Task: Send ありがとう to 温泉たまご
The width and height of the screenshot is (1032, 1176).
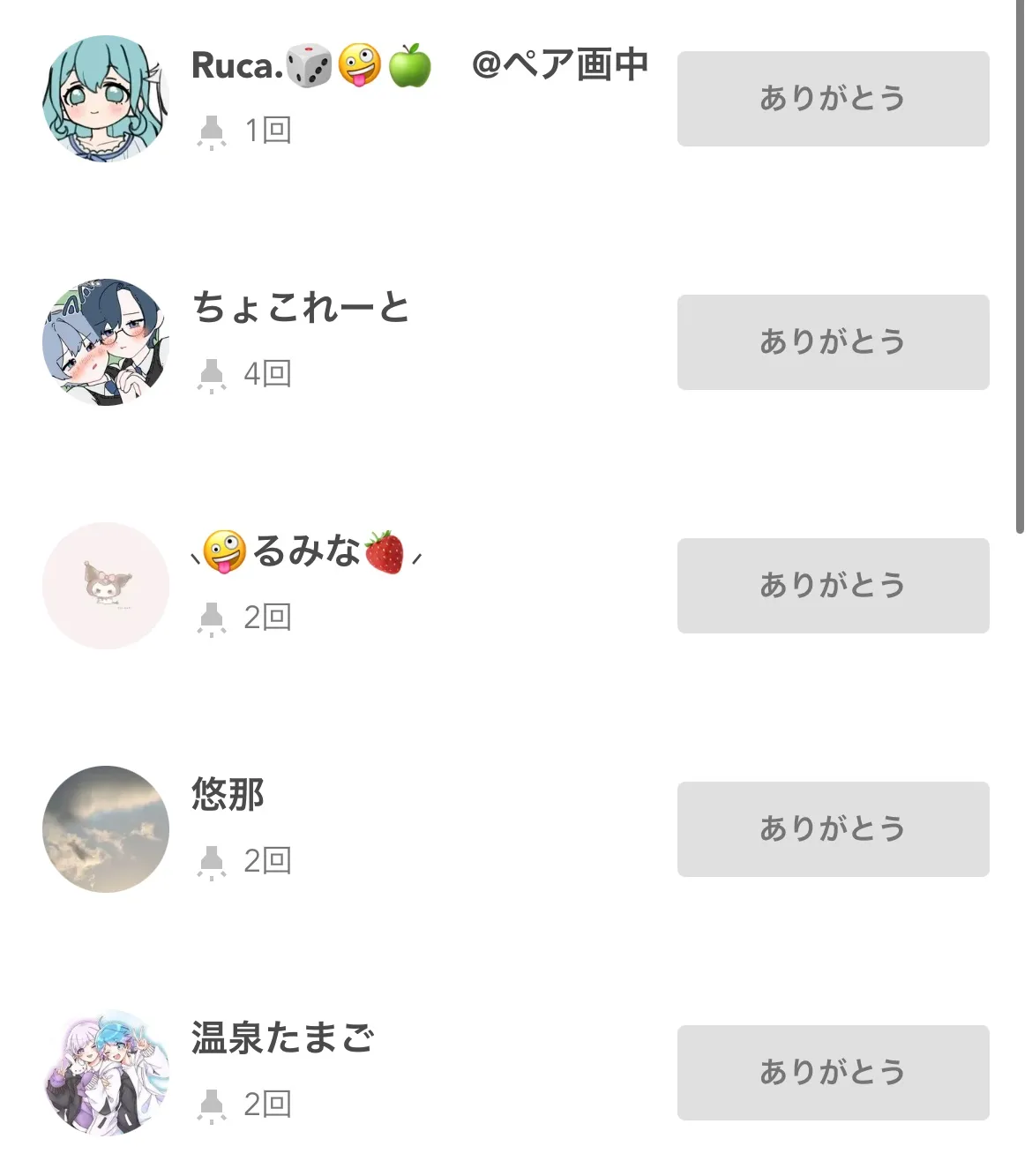Action: pyautogui.click(x=833, y=1073)
